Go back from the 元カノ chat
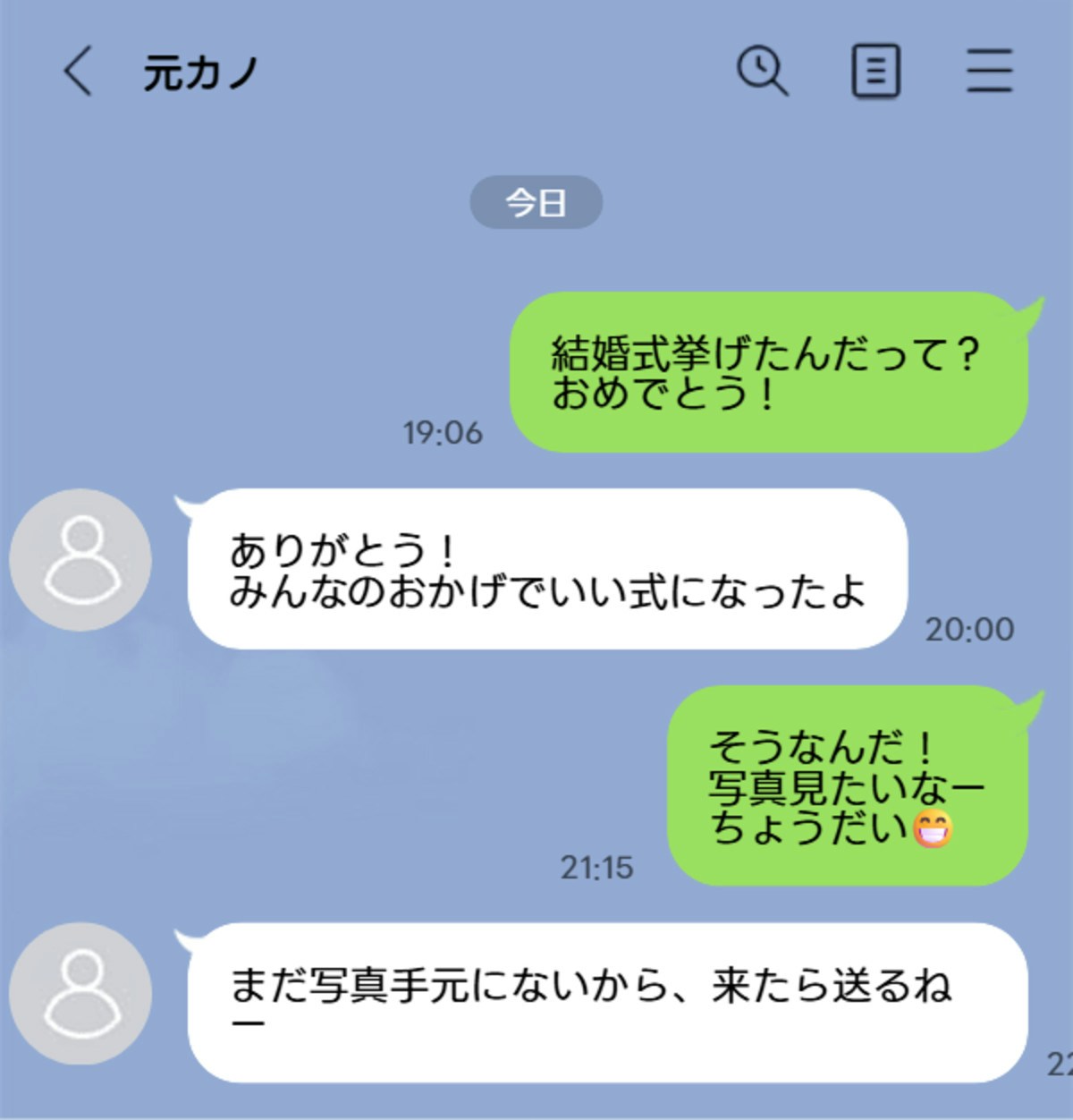The width and height of the screenshot is (1073, 1120). pyautogui.click(x=78, y=71)
